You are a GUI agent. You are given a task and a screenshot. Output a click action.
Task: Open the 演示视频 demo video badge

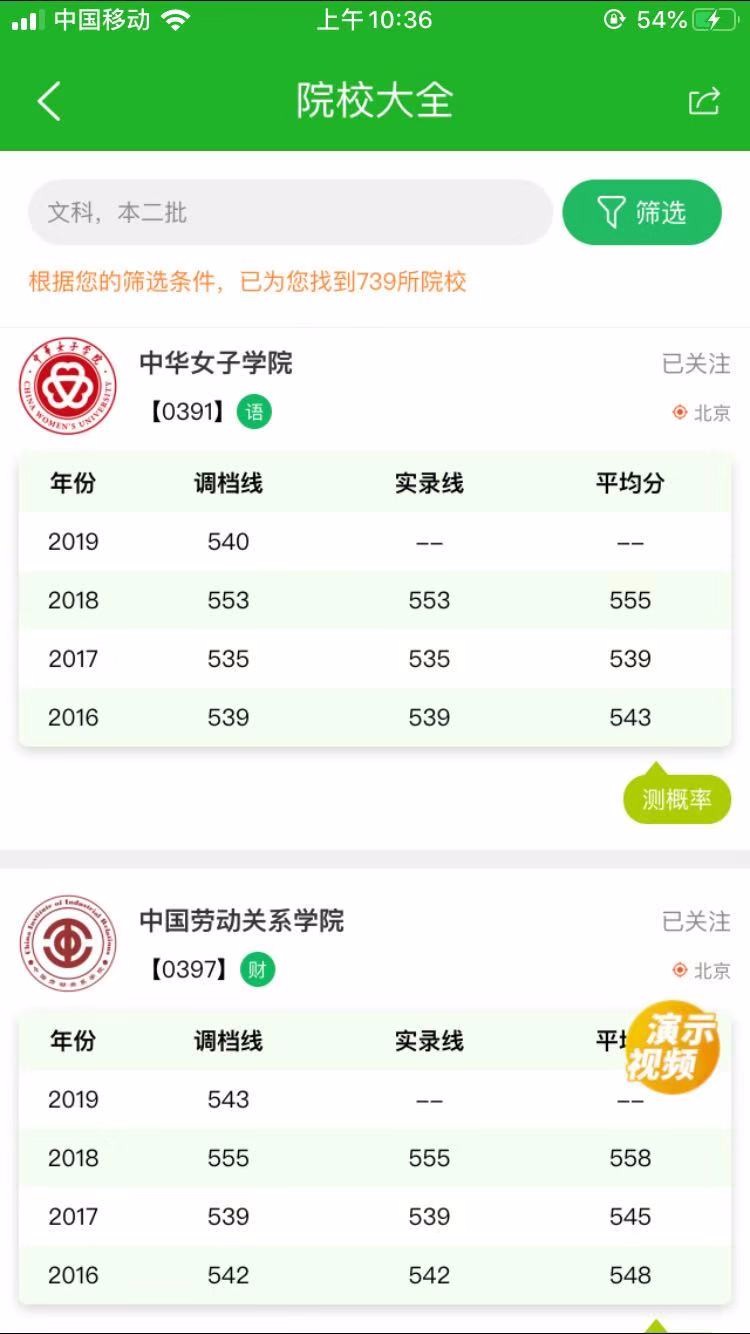pos(673,1047)
